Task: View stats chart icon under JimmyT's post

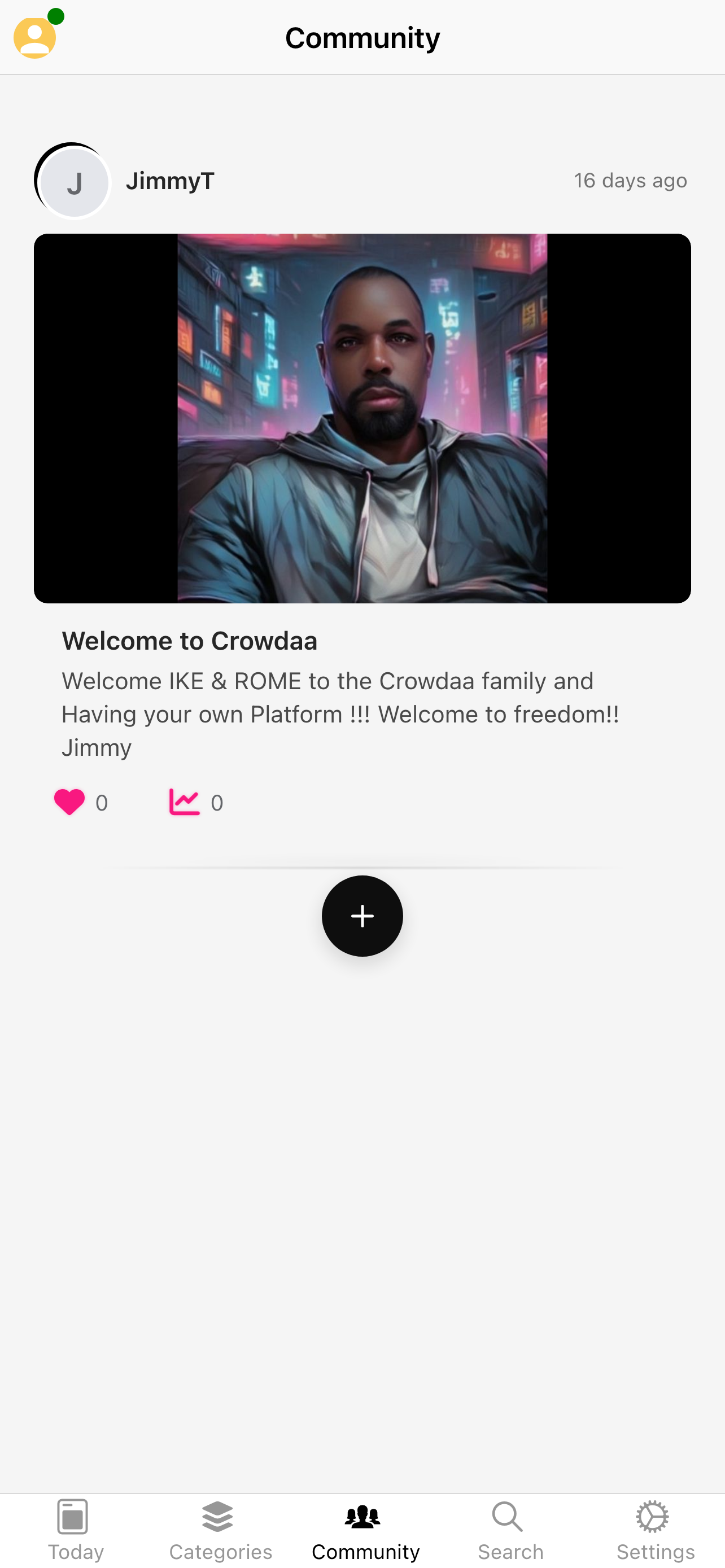Action: coord(185,801)
